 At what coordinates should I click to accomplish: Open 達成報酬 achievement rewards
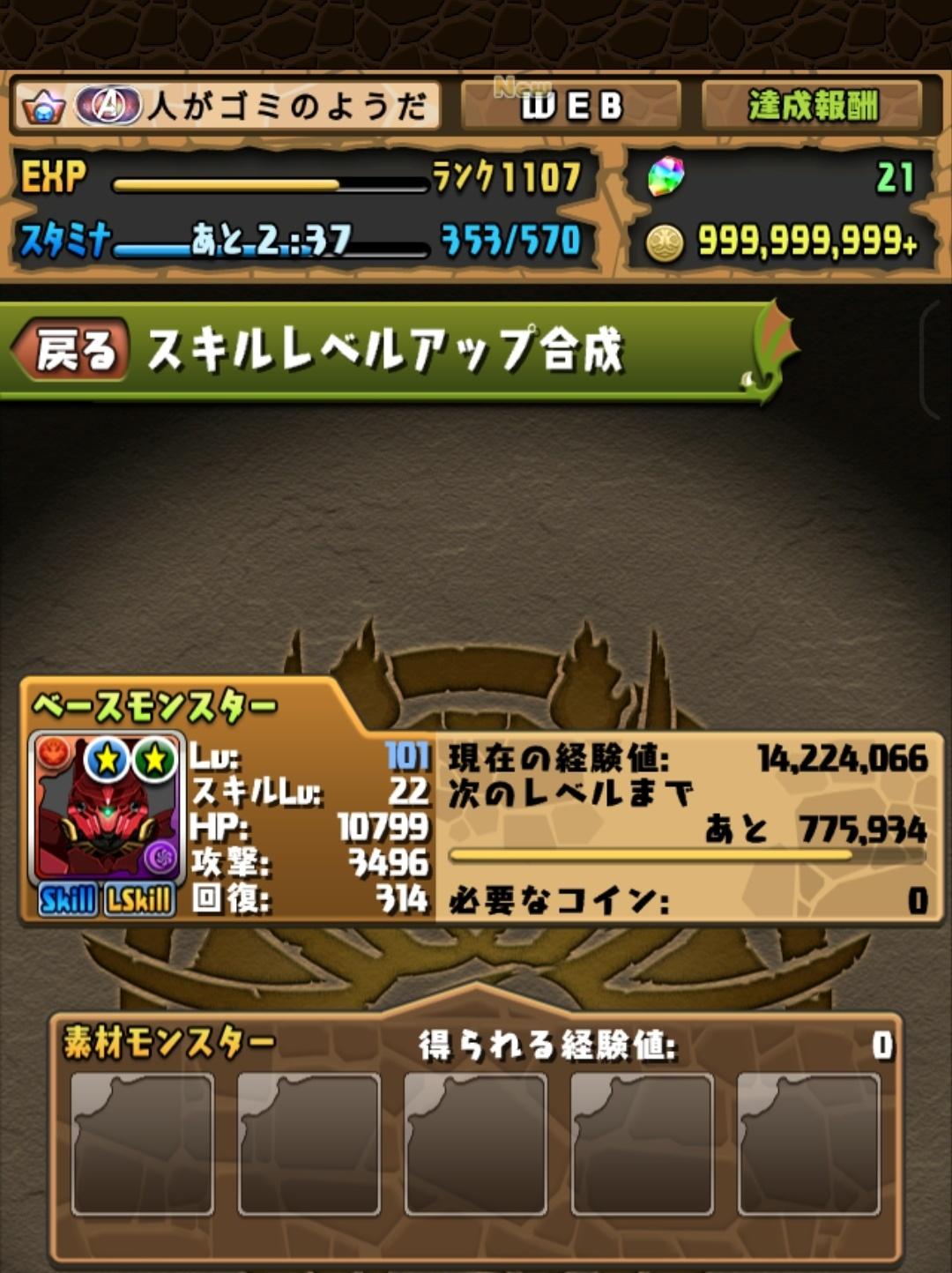tap(812, 106)
